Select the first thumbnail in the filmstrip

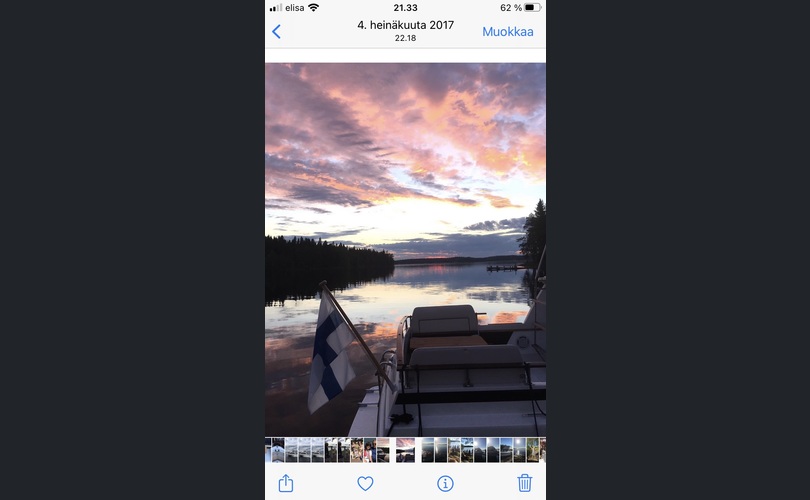269,450
